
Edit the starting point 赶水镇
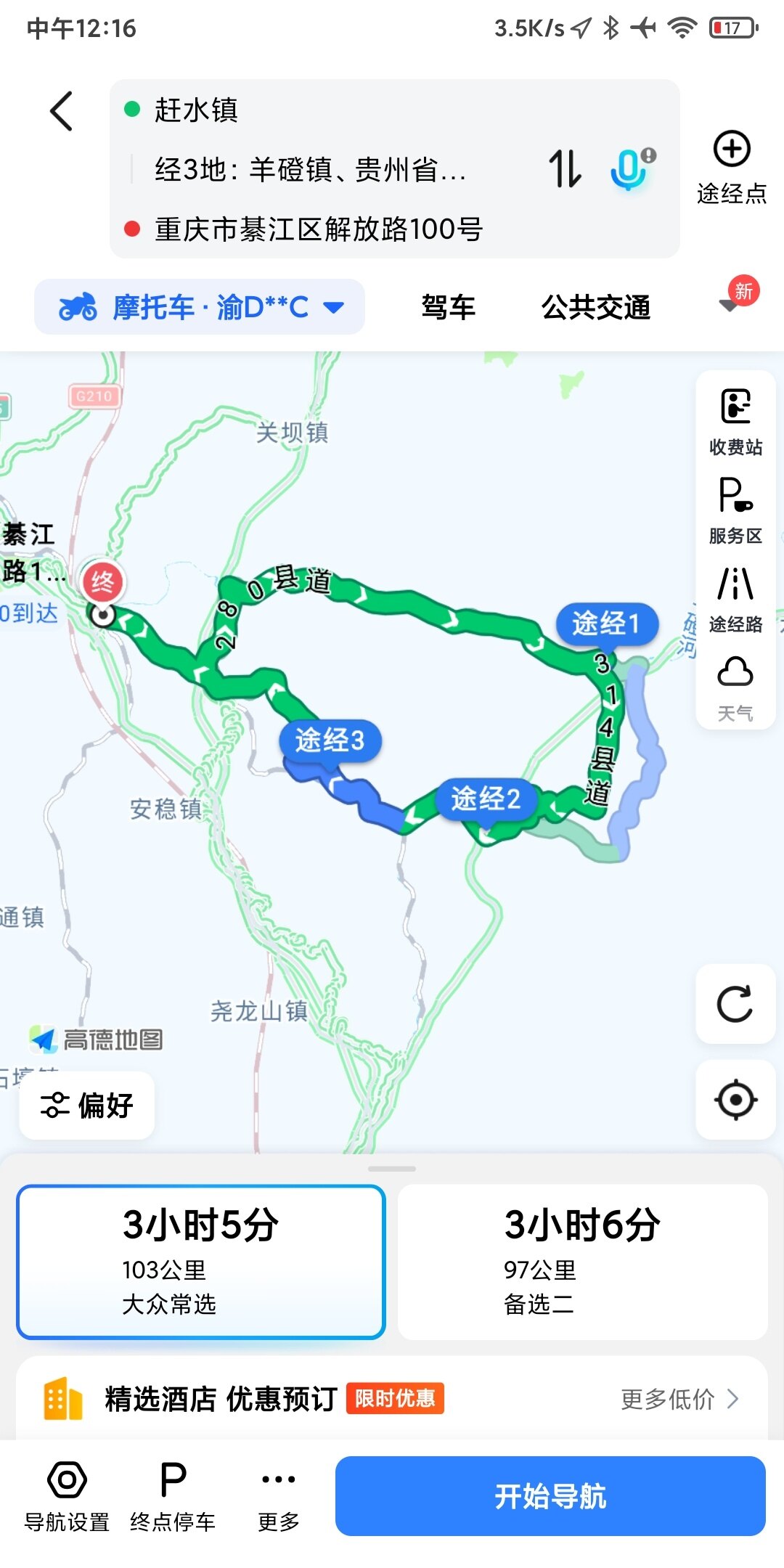(x=196, y=110)
